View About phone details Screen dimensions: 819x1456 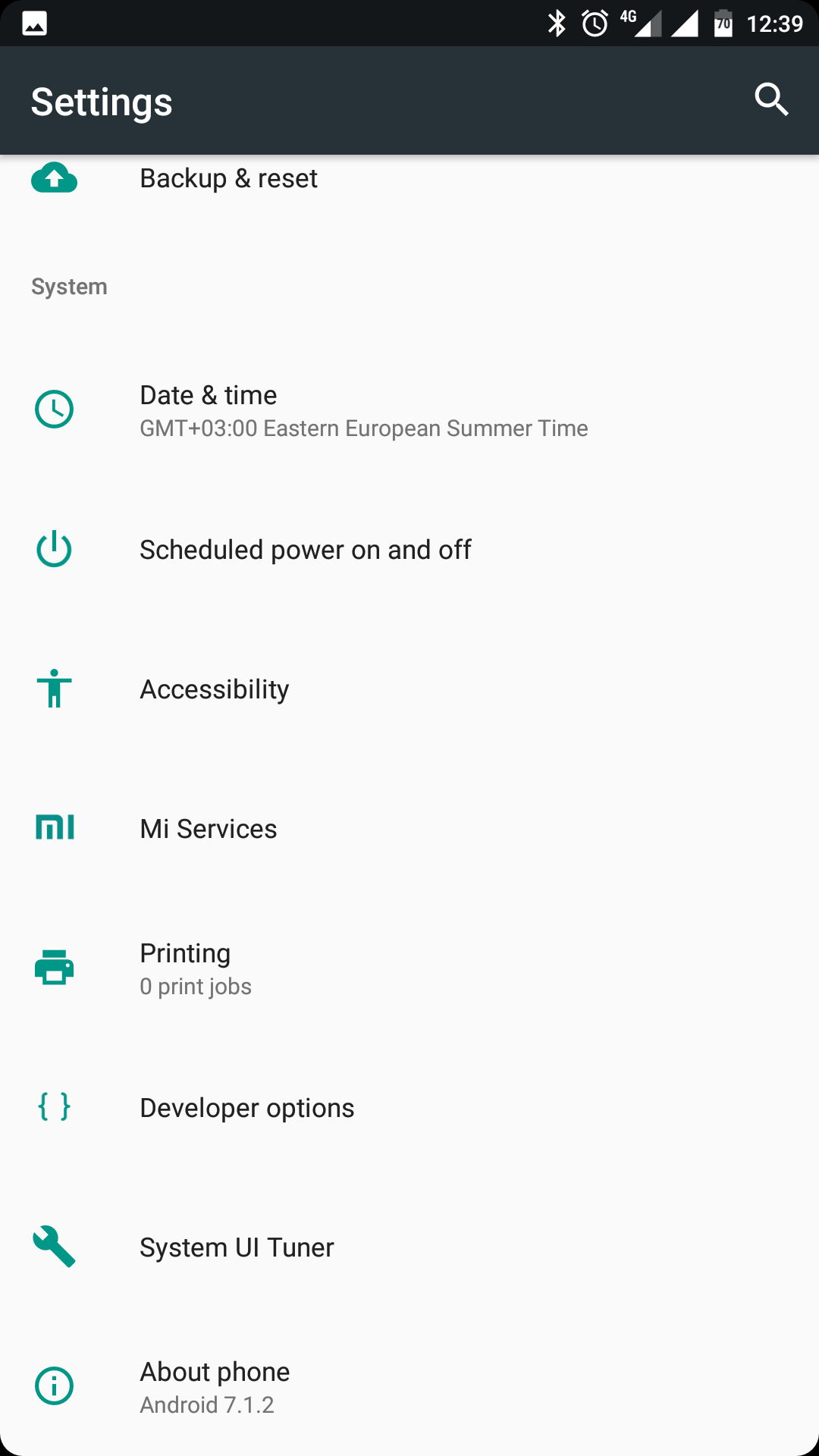coord(409,1387)
